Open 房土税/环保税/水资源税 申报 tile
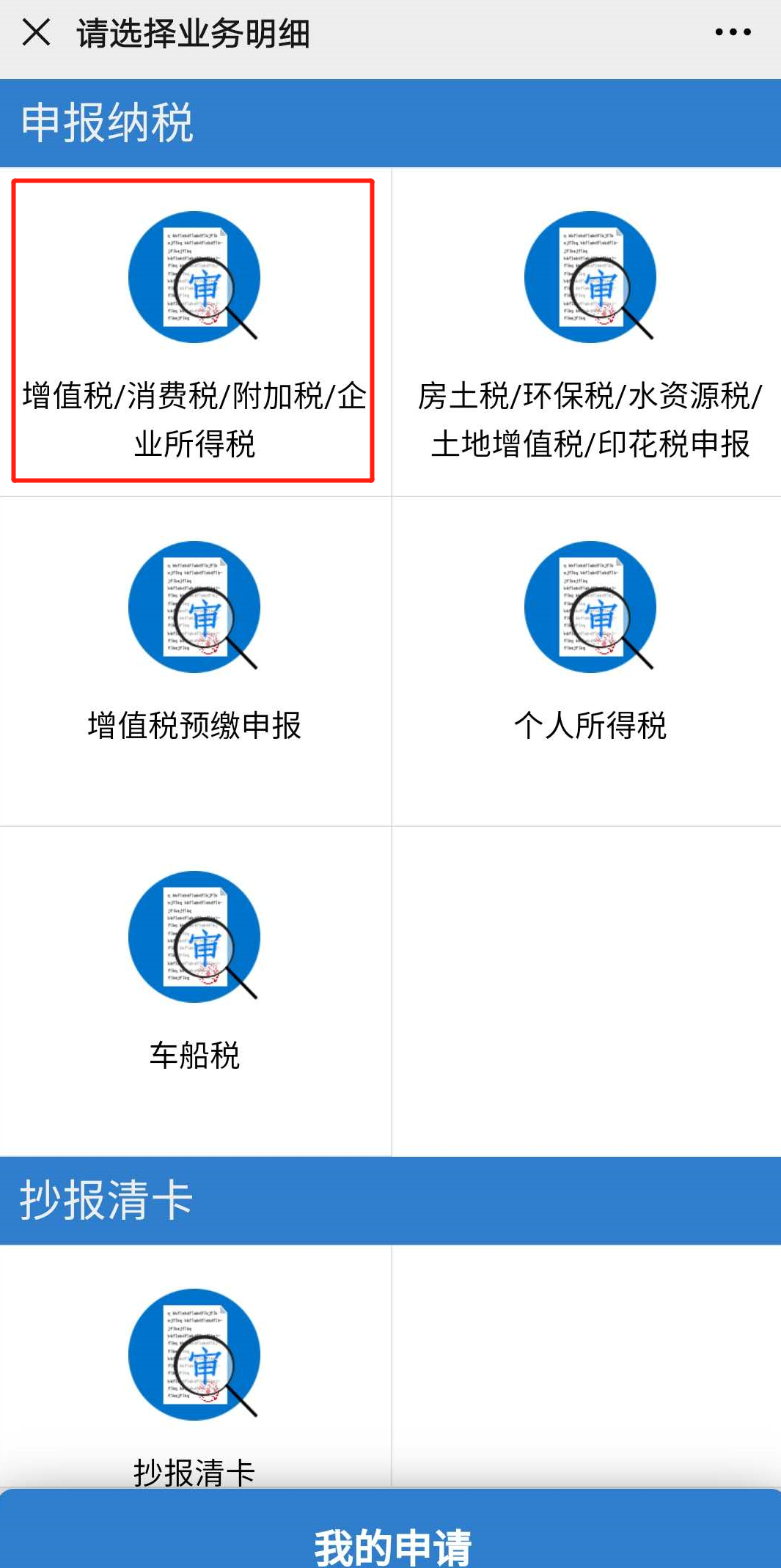The image size is (781, 1568). tap(587, 332)
